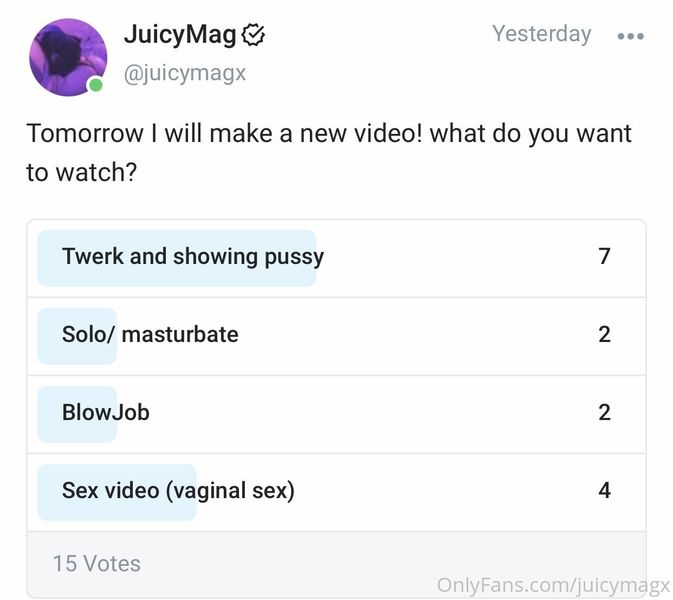Open the post's three-dot overflow menu
673x600 pixels.
pos(631,36)
